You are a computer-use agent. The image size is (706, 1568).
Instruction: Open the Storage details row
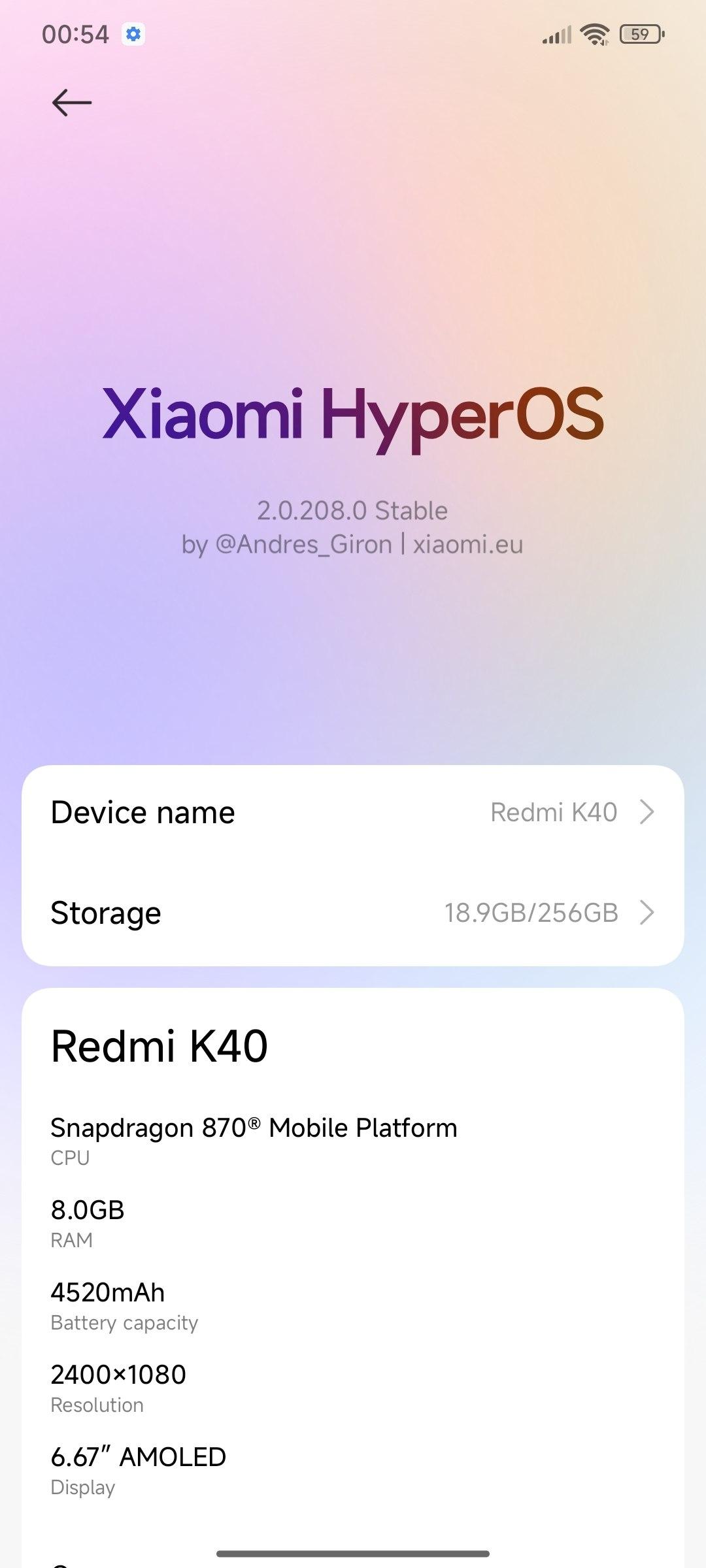click(353, 913)
